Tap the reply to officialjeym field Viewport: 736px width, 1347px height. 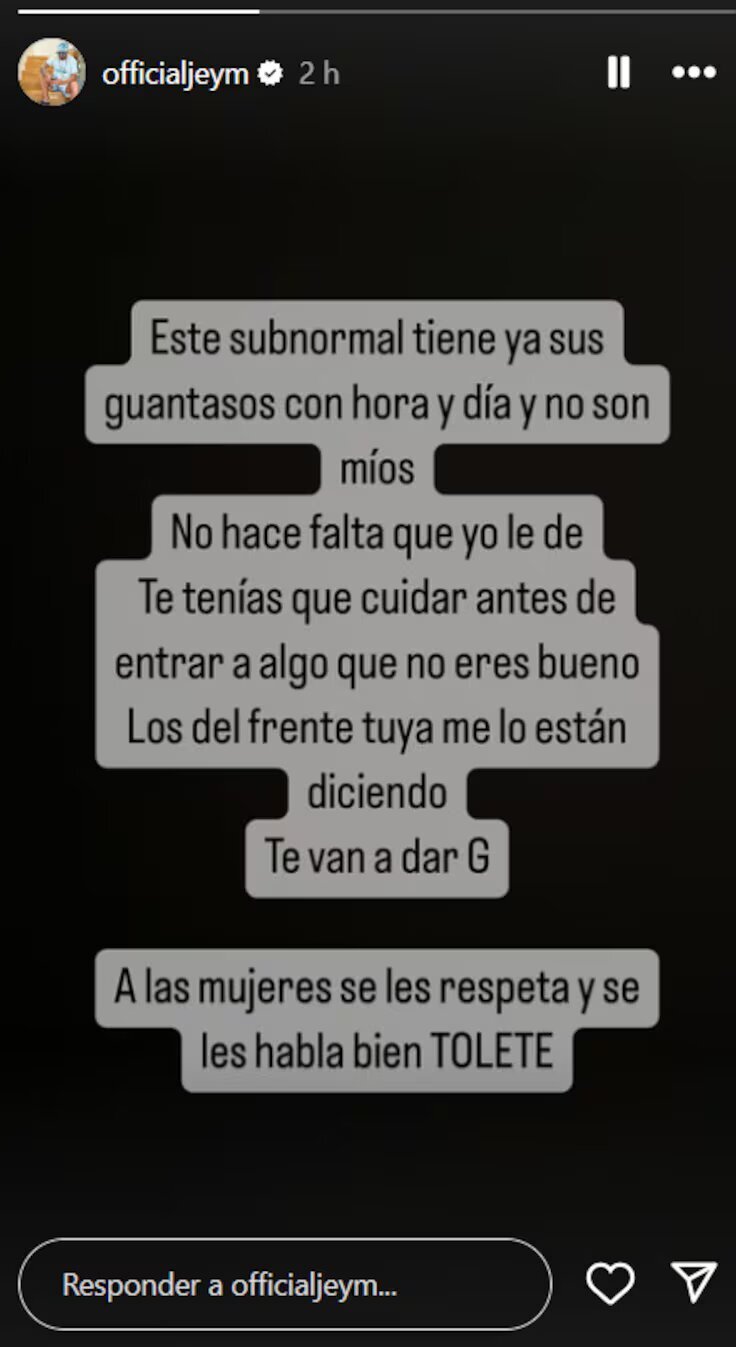[285, 1284]
